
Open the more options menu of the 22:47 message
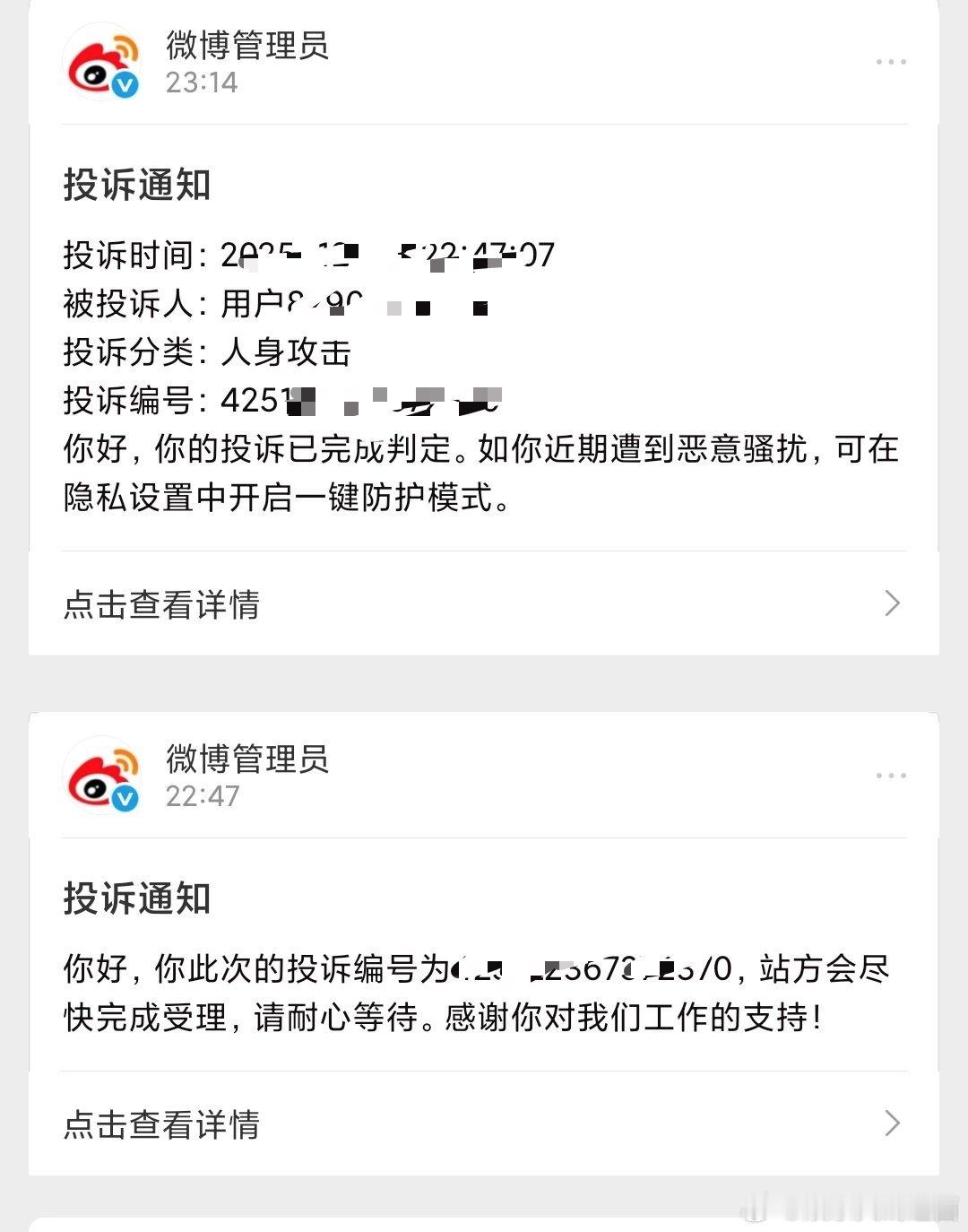(x=890, y=775)
